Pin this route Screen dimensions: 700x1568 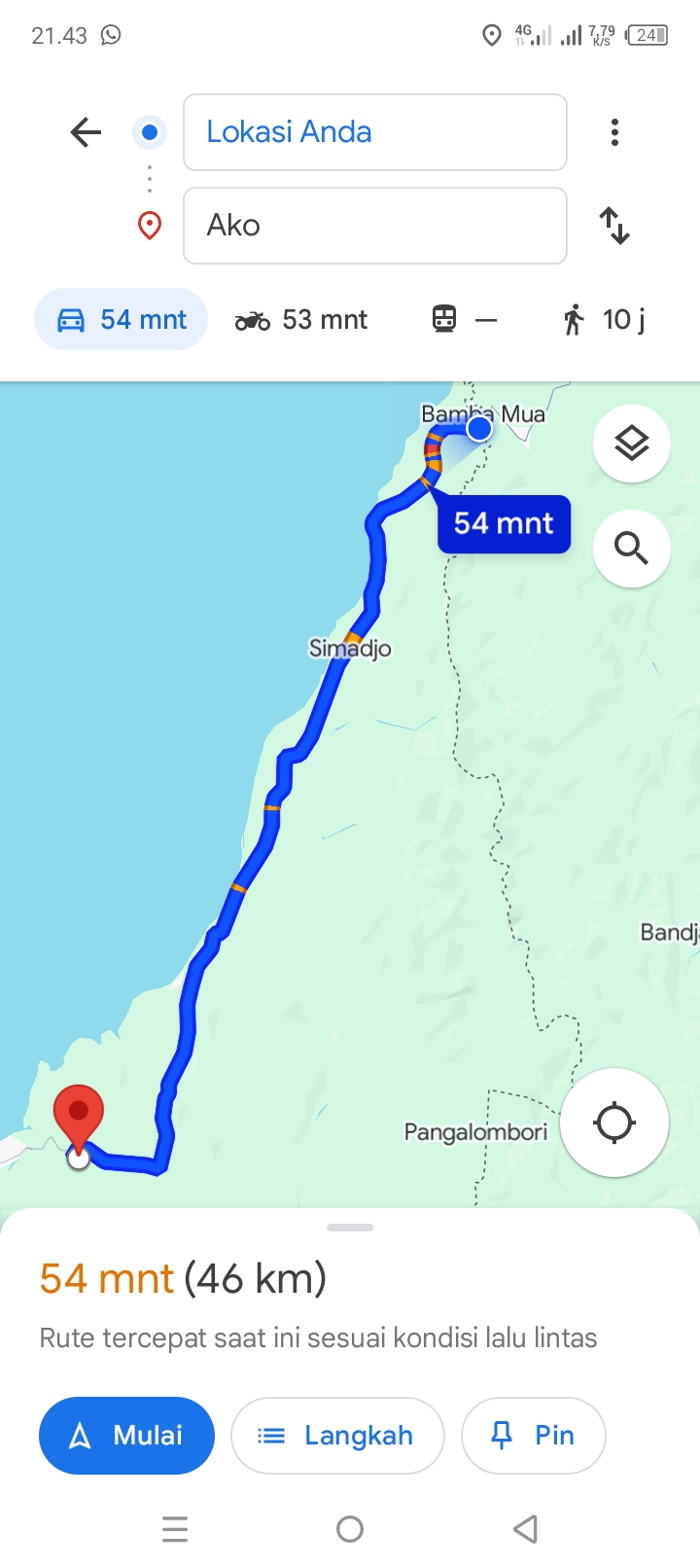tap(534, 1436)
